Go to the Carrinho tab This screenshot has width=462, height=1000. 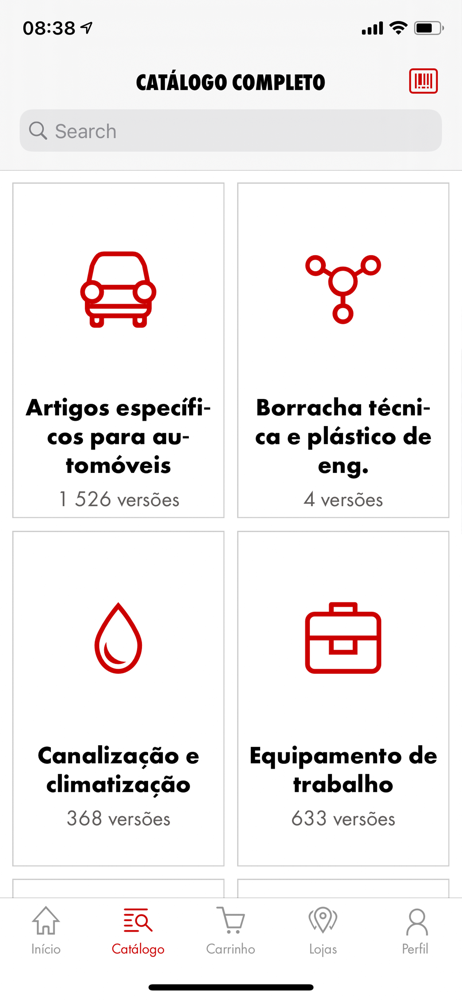[x=230, y=931]
